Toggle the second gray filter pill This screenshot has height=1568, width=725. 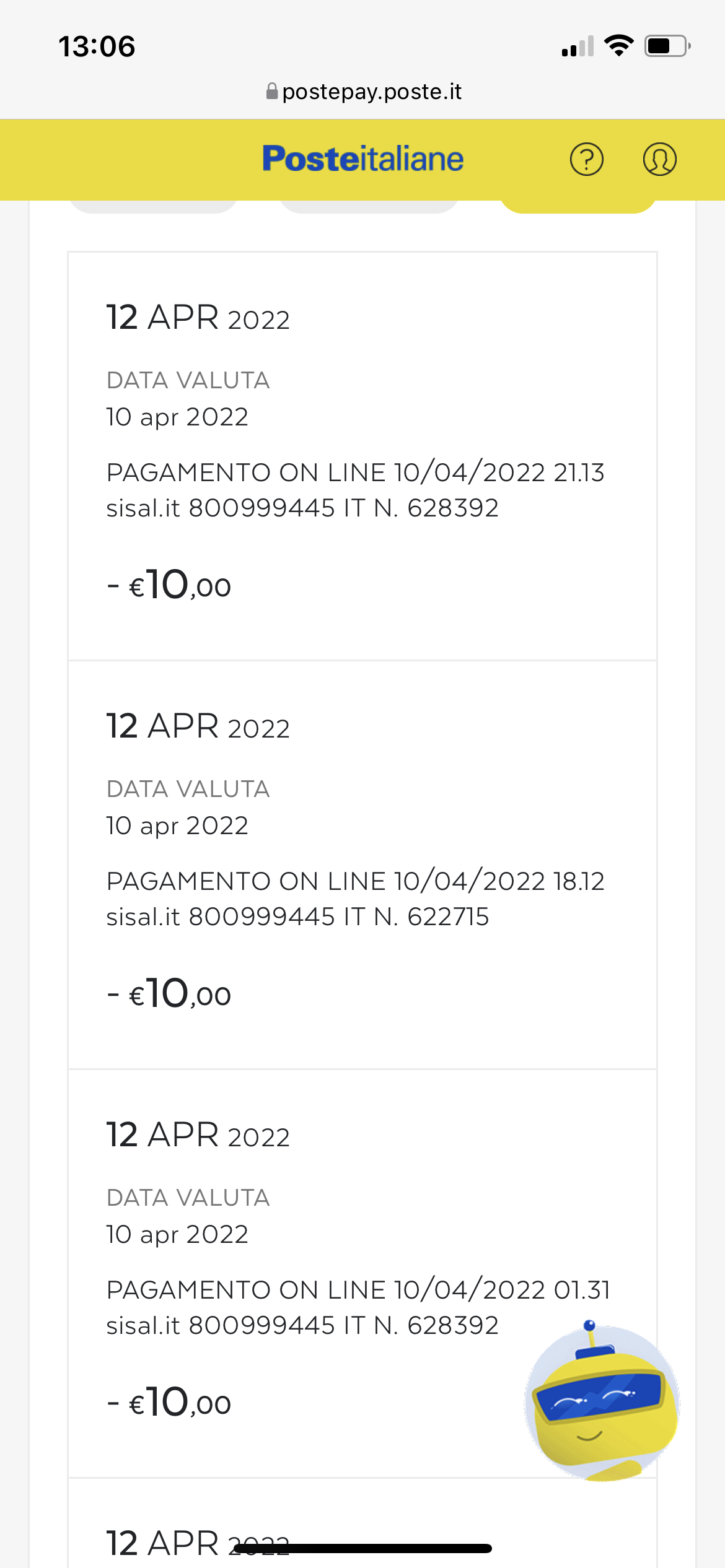368,204
